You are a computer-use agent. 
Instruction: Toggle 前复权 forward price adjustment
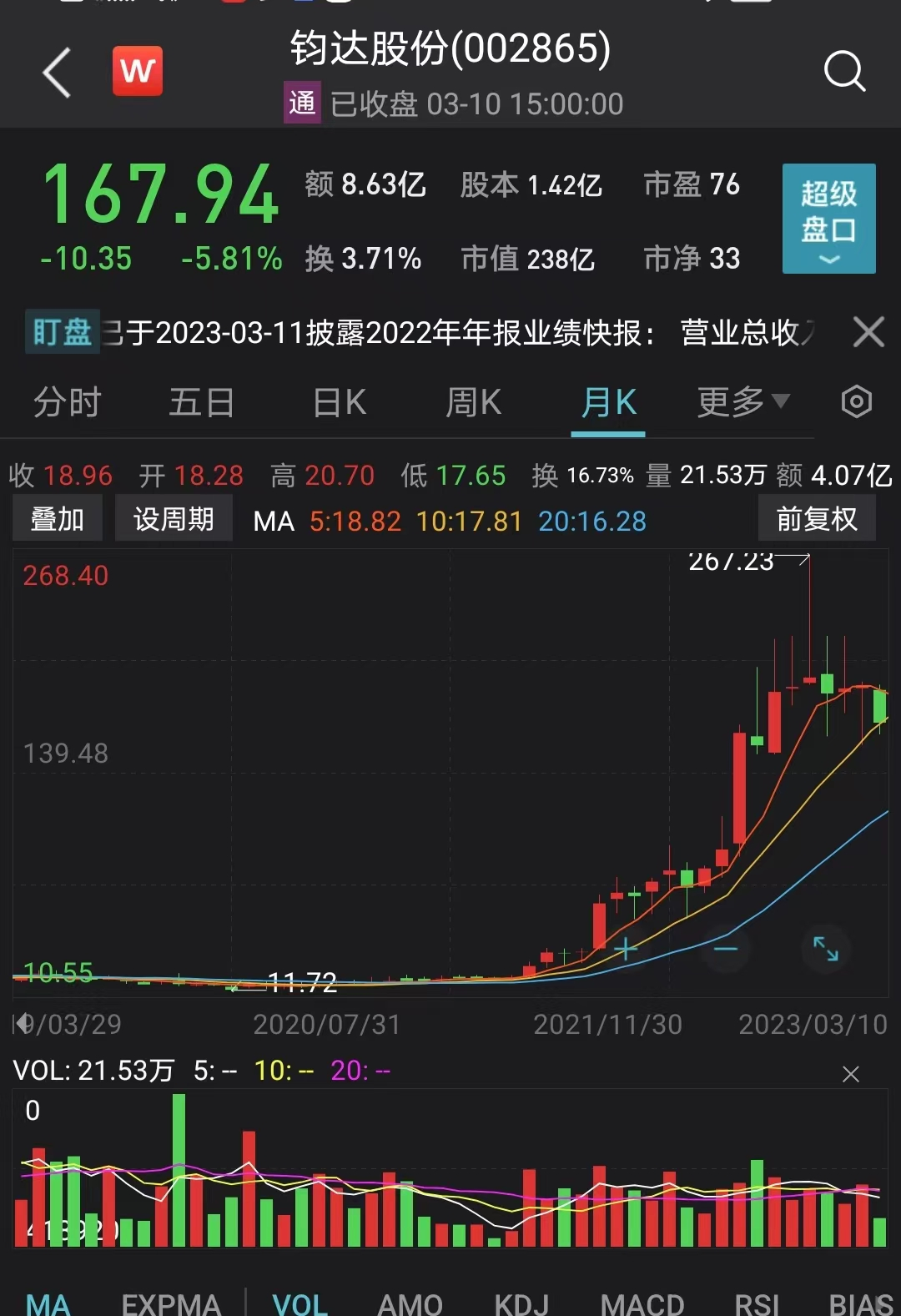tap(816, 518)
